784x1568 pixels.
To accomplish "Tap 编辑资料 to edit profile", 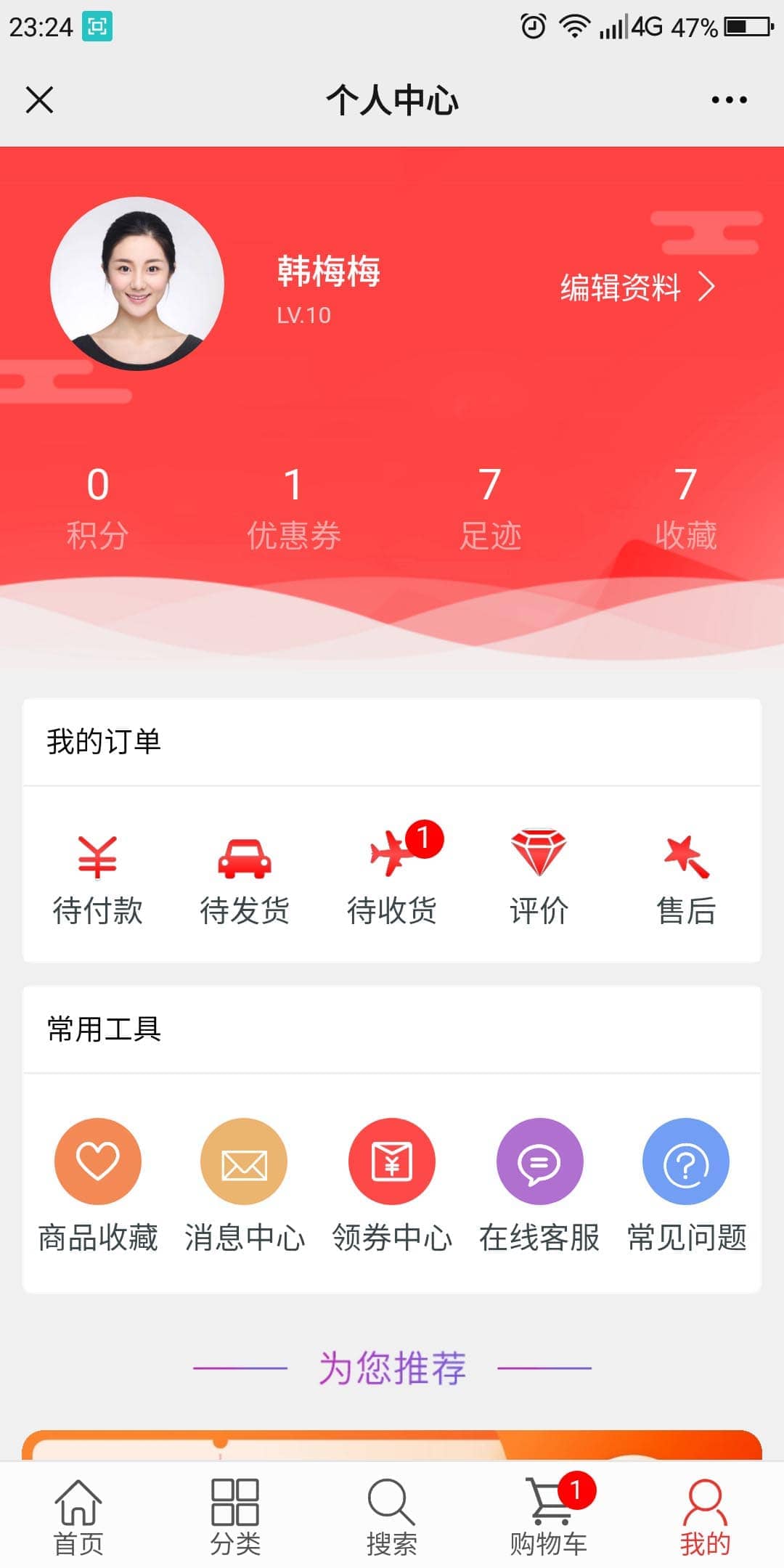I will coord(637,287).
